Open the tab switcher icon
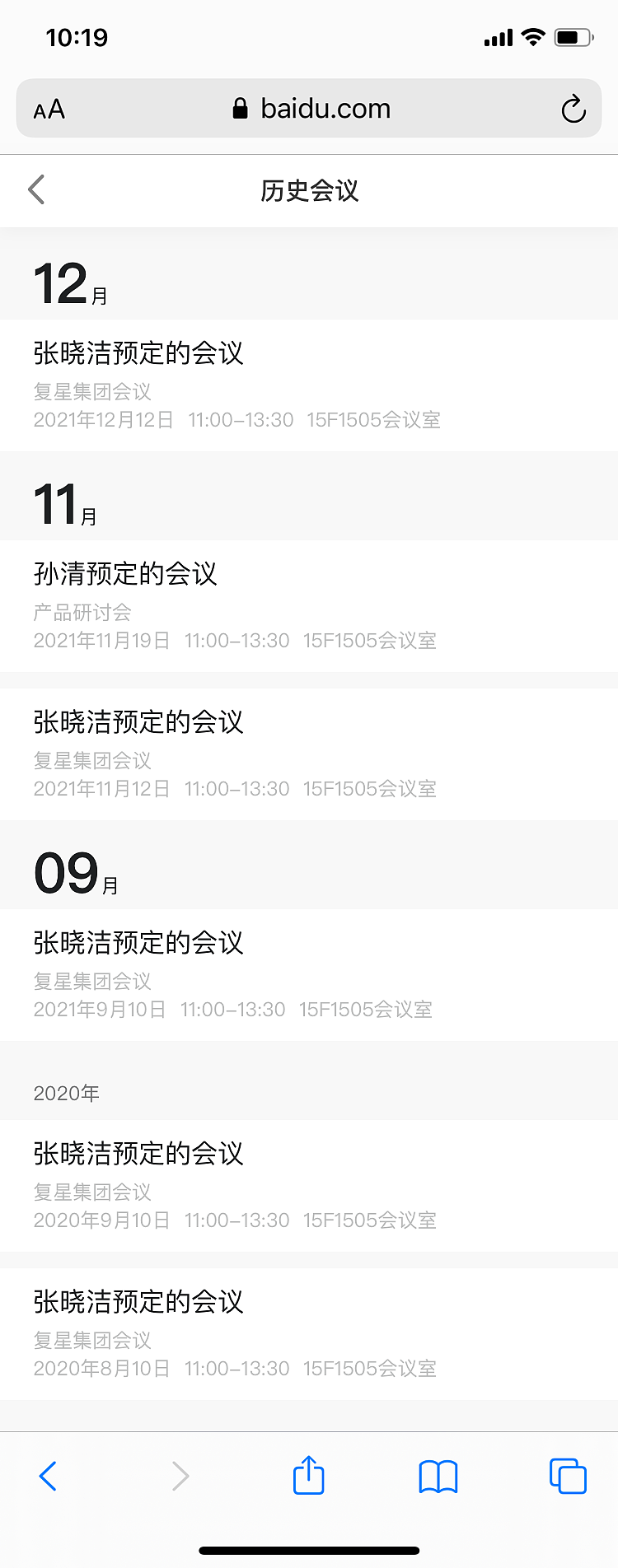This screenshot has height=1568, width=618. [567, 1476]
